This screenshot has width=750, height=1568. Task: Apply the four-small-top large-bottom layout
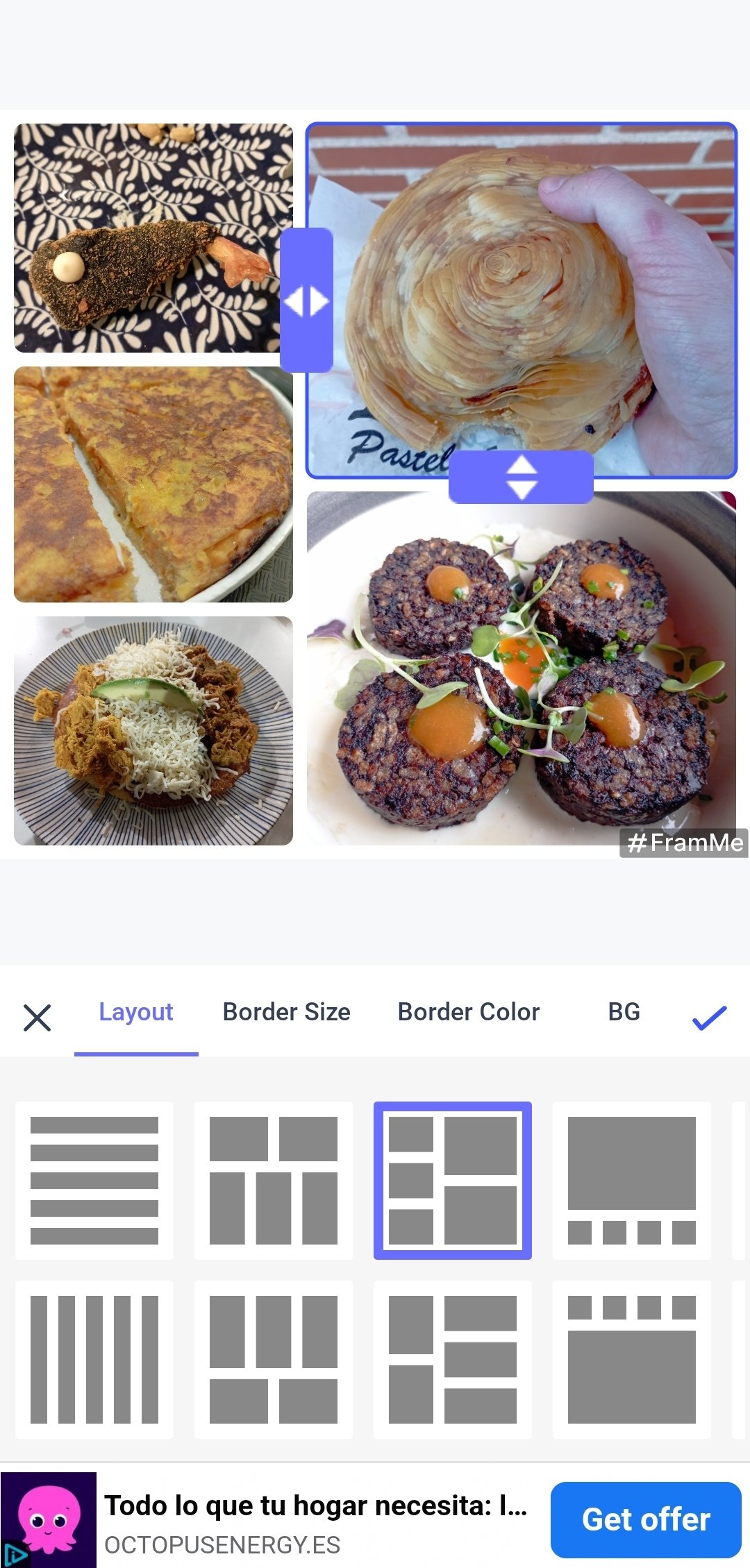pos(632,1359)
